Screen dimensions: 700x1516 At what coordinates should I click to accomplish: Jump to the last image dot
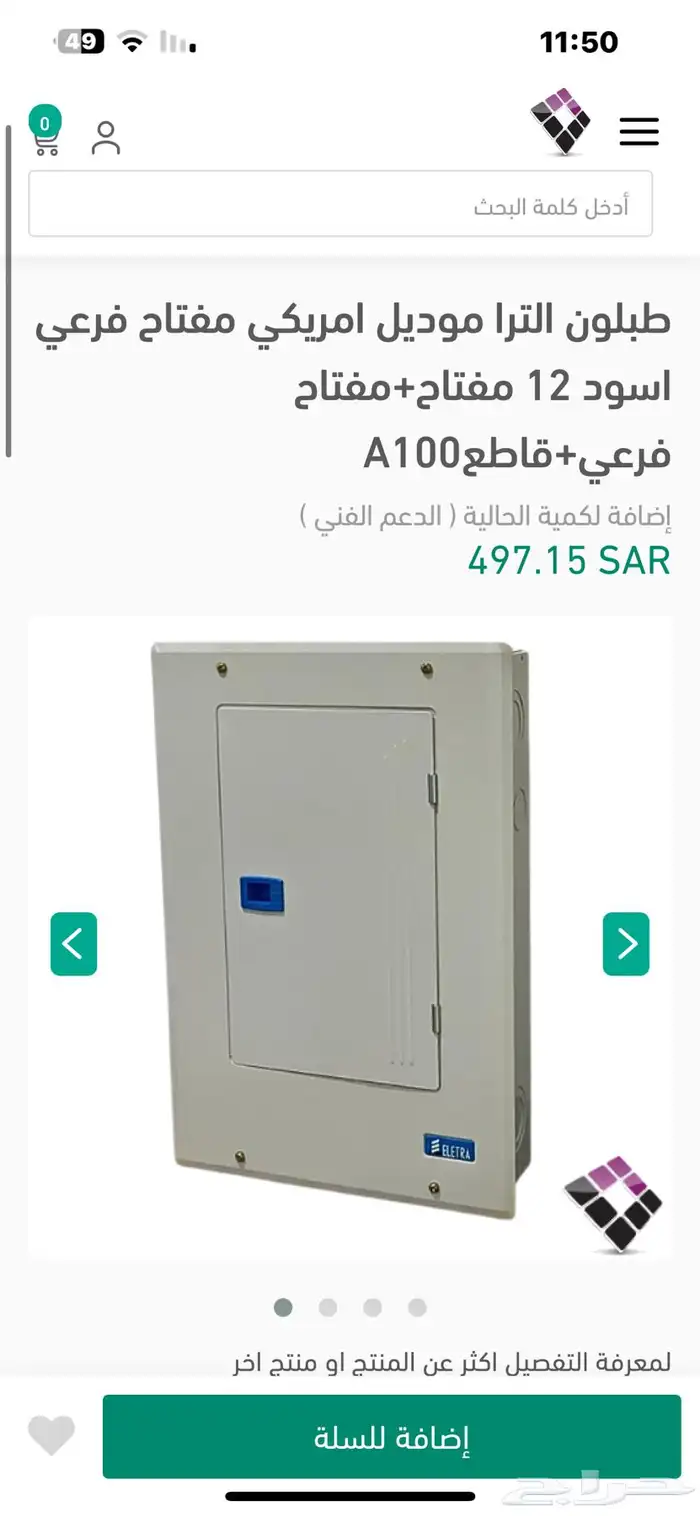click(417, 1307)
